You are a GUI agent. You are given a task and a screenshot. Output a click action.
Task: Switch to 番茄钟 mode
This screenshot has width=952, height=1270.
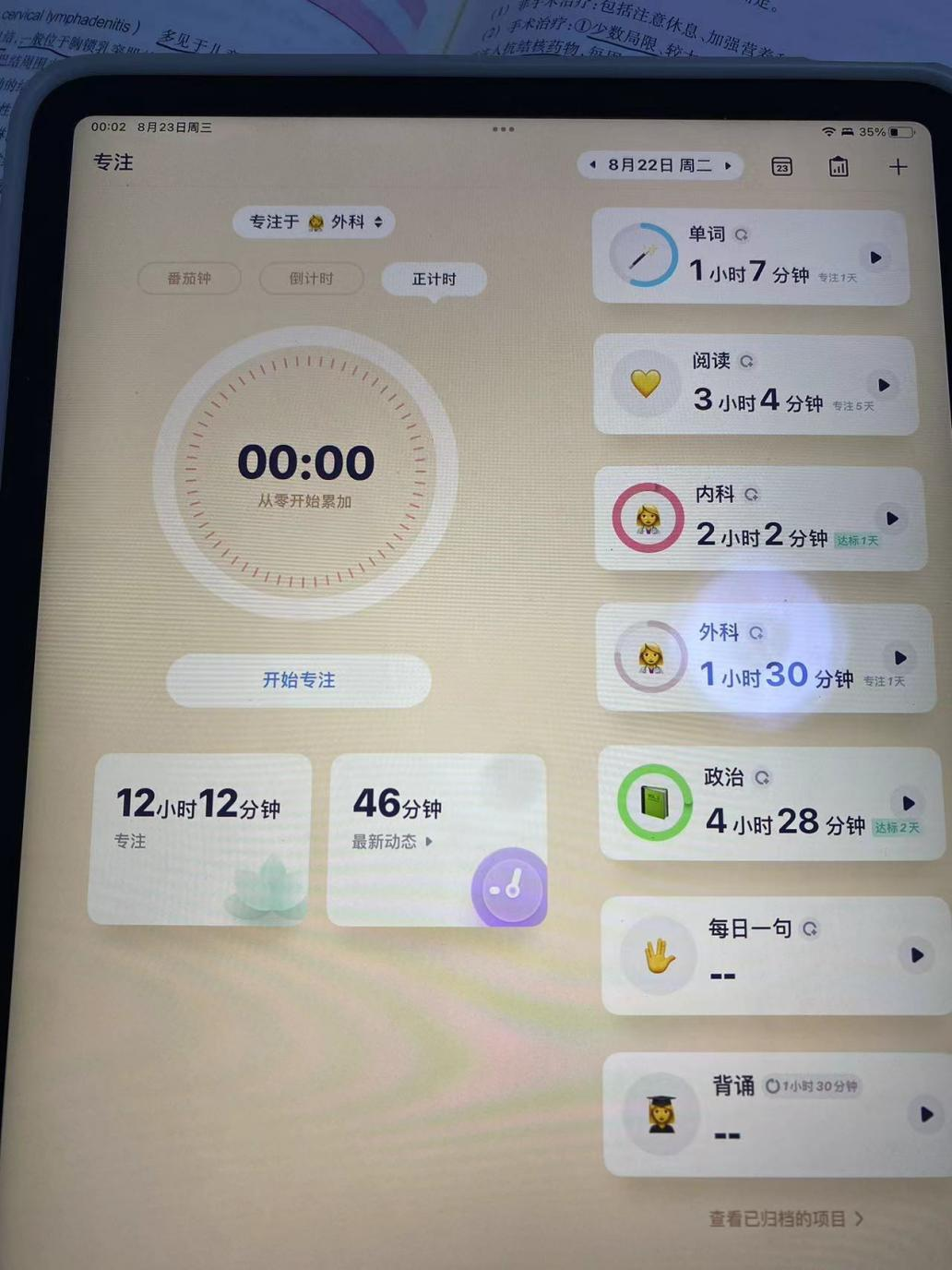(189, 278)
